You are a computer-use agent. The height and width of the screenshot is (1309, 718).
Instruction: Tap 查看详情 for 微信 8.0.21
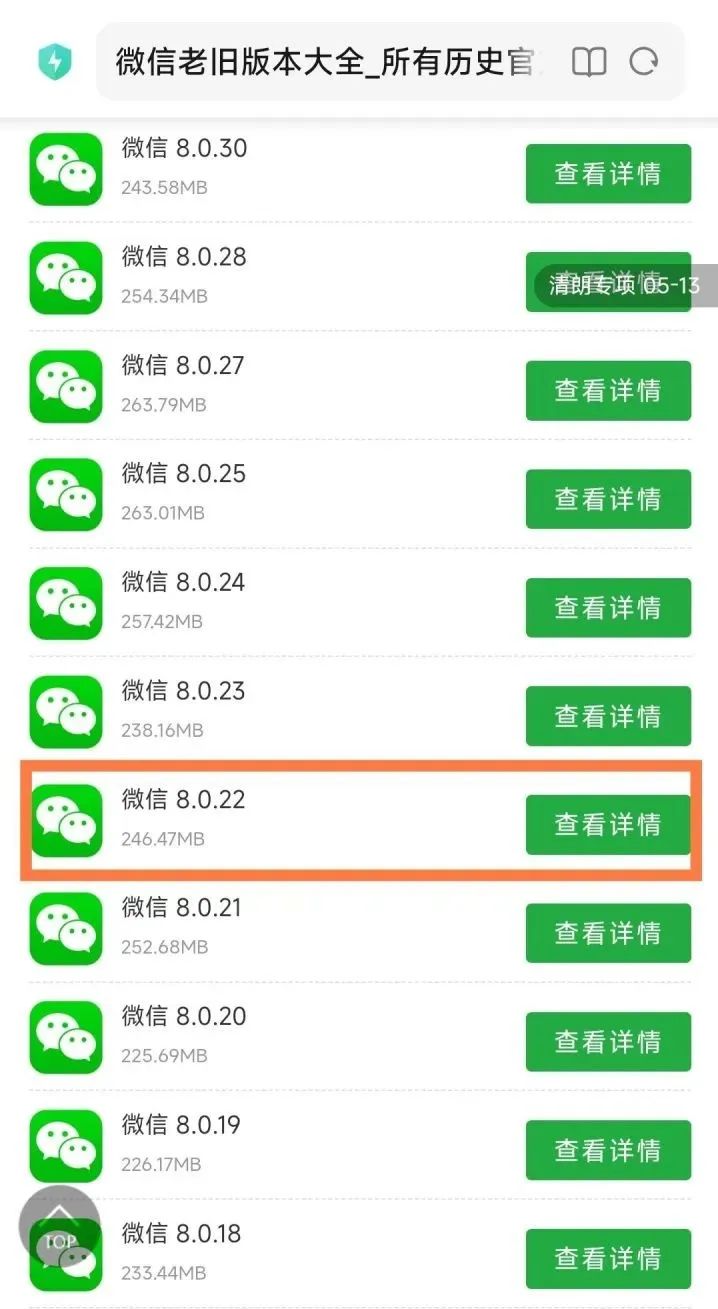[x=608, y=933]
